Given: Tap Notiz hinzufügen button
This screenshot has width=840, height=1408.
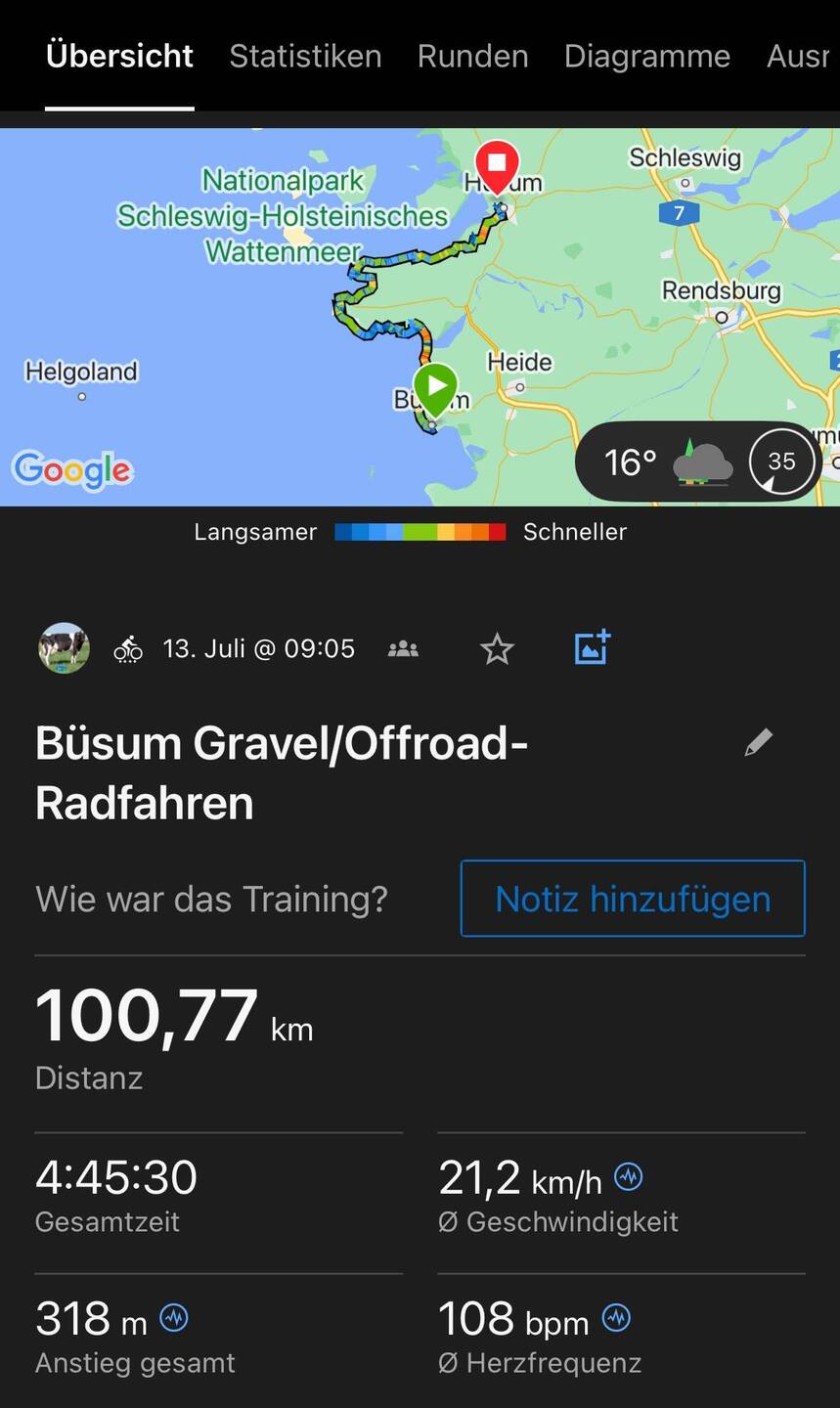Looking at the screenshot, I should click(633, 899).
